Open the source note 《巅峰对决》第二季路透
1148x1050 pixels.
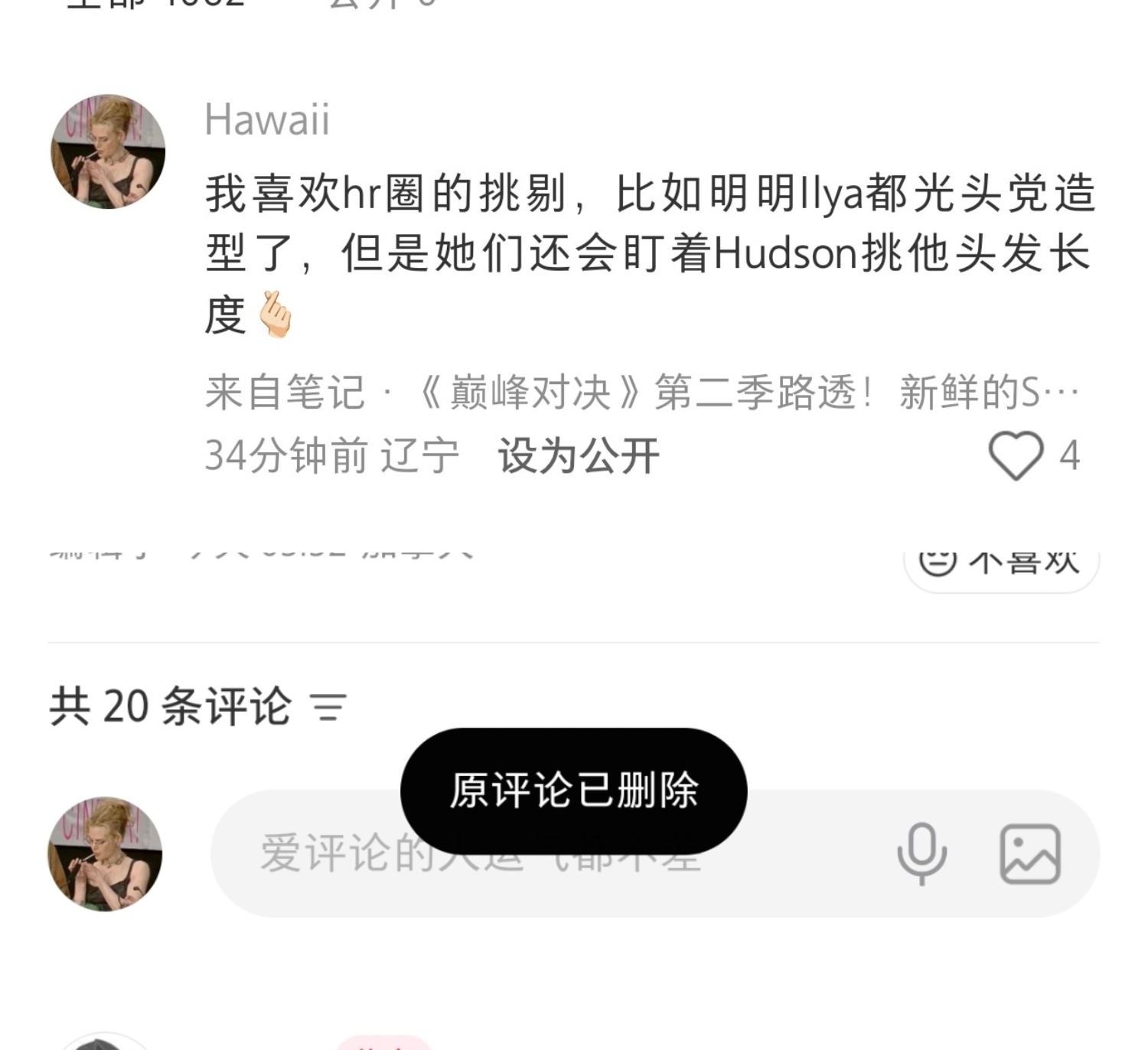click(643, 393)
